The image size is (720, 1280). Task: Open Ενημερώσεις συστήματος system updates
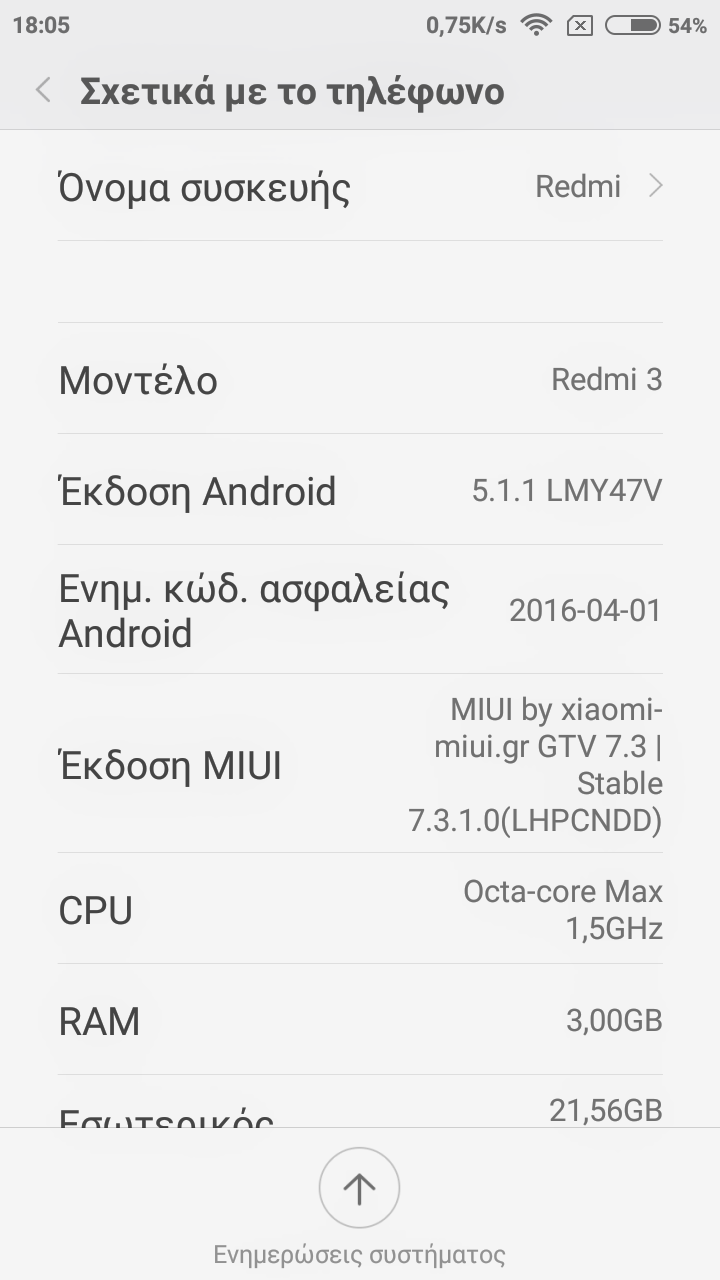[359, 1188]
